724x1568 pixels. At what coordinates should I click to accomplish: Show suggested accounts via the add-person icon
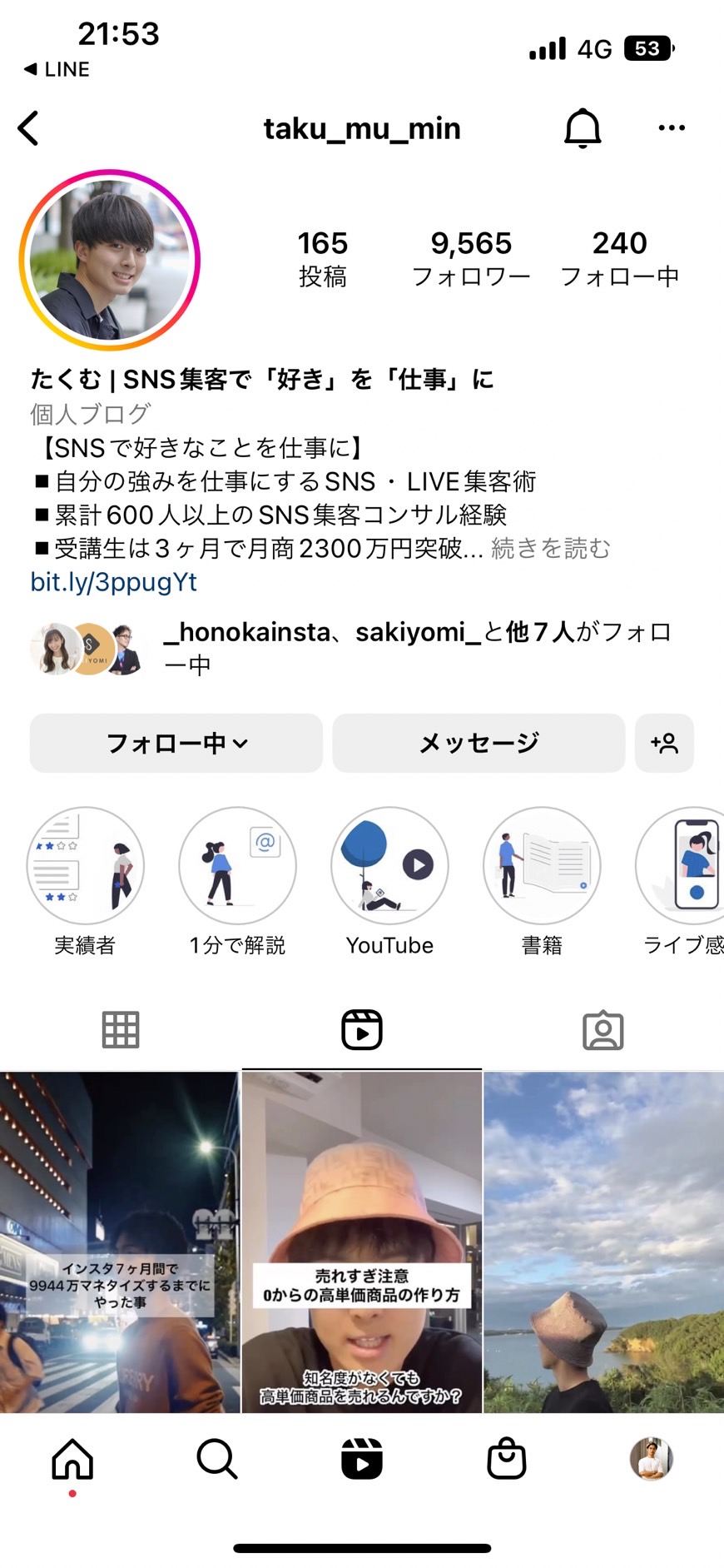(x=664, y=743)
